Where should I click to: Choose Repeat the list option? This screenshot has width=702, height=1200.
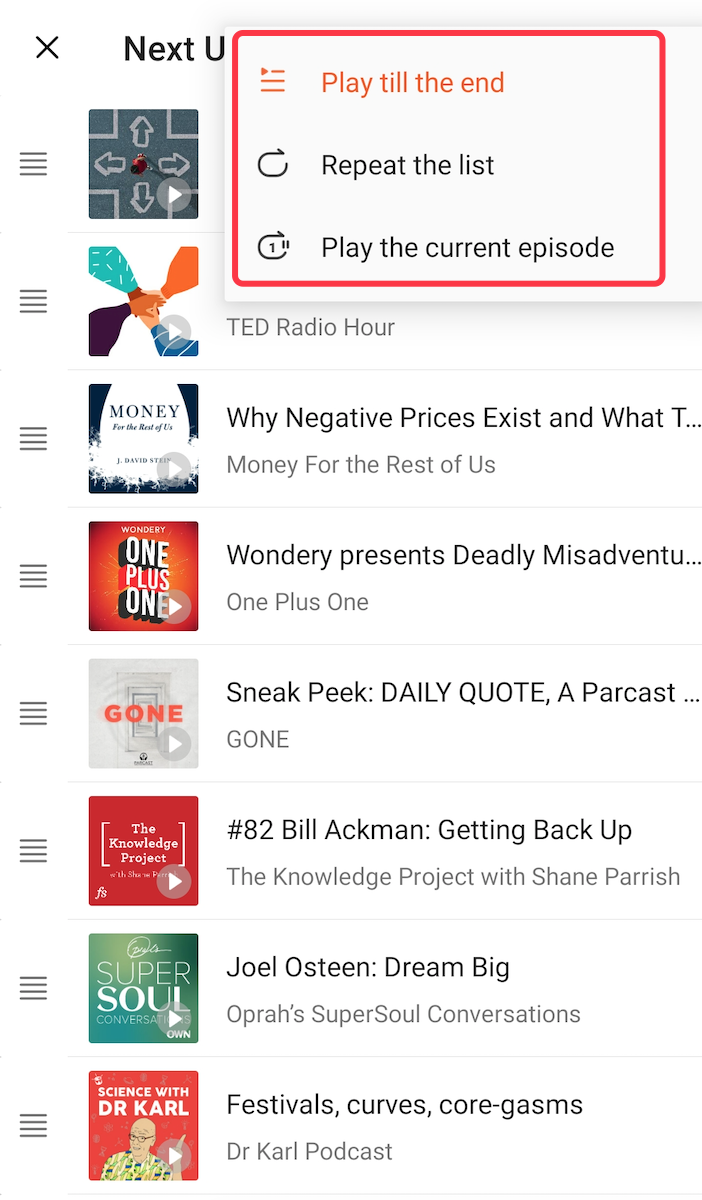point(407,165)
